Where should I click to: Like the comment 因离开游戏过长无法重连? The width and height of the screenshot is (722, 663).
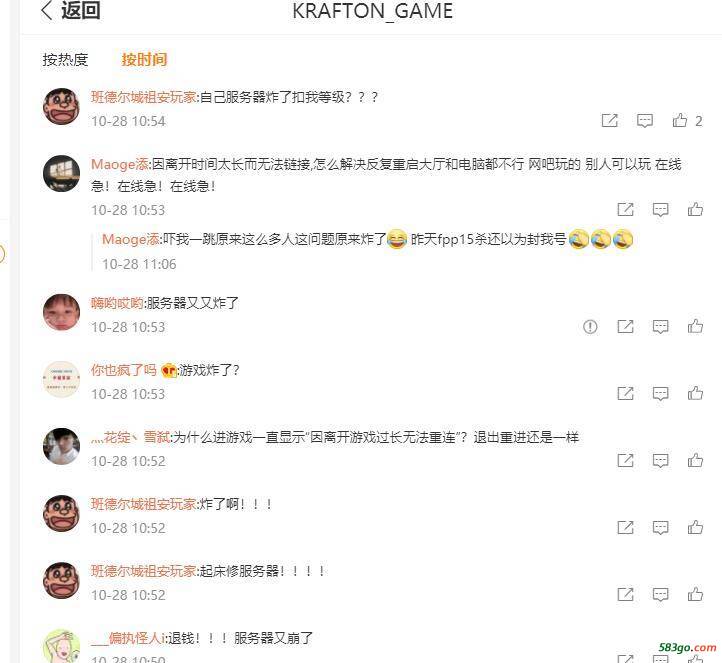695,461
